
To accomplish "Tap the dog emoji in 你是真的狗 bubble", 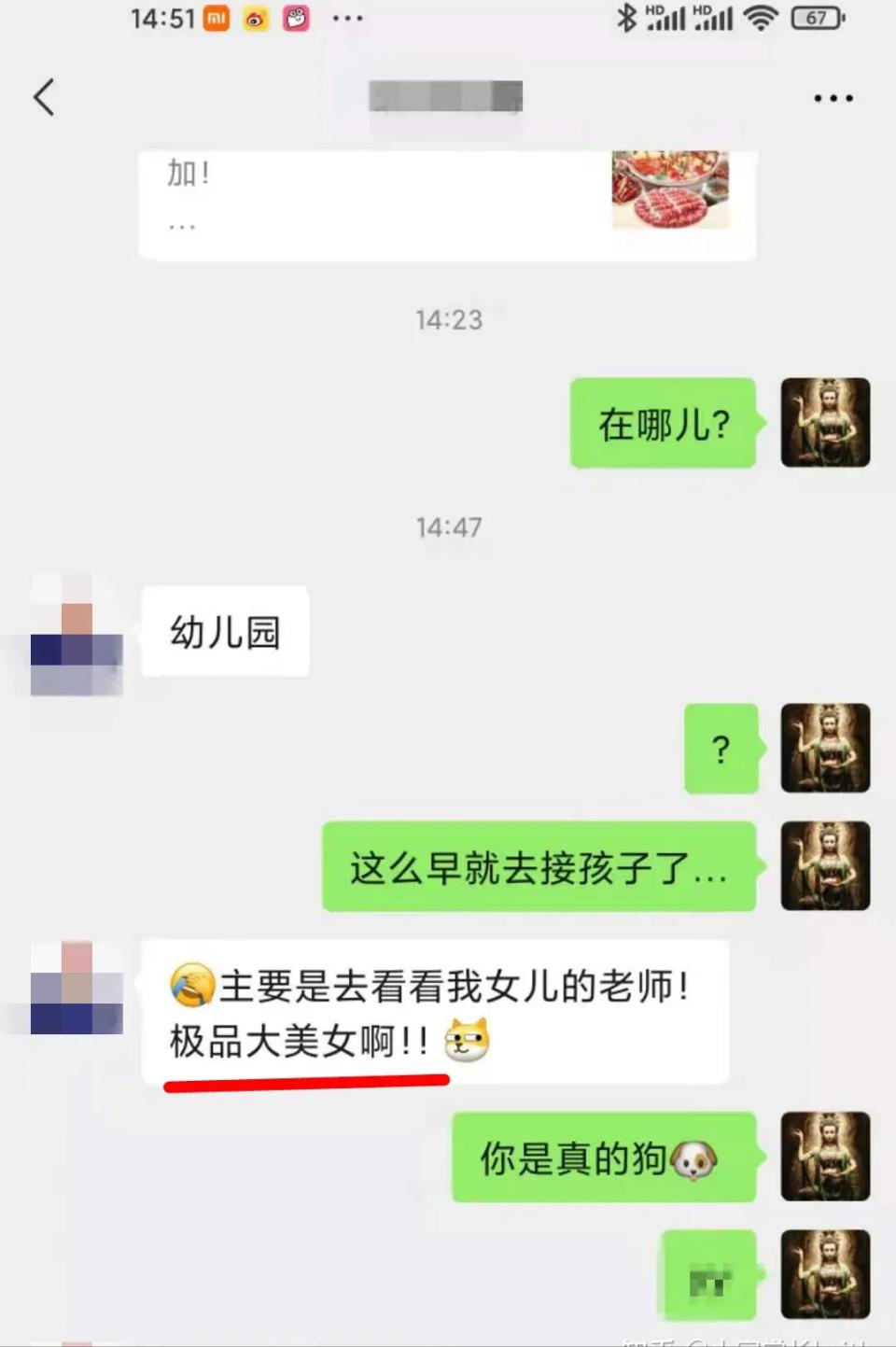I will (693, 1158).
